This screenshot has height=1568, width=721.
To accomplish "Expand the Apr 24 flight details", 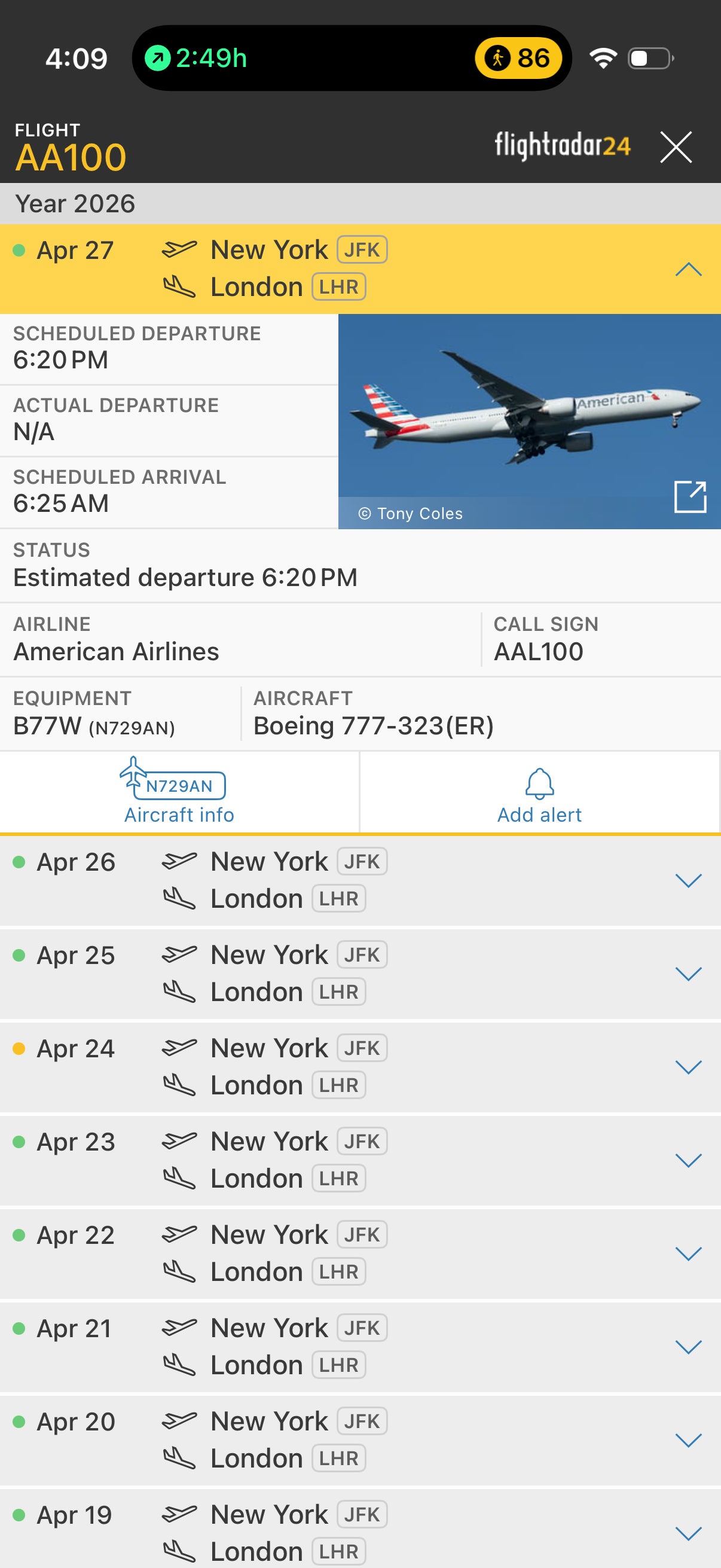I will (688, 1066).
